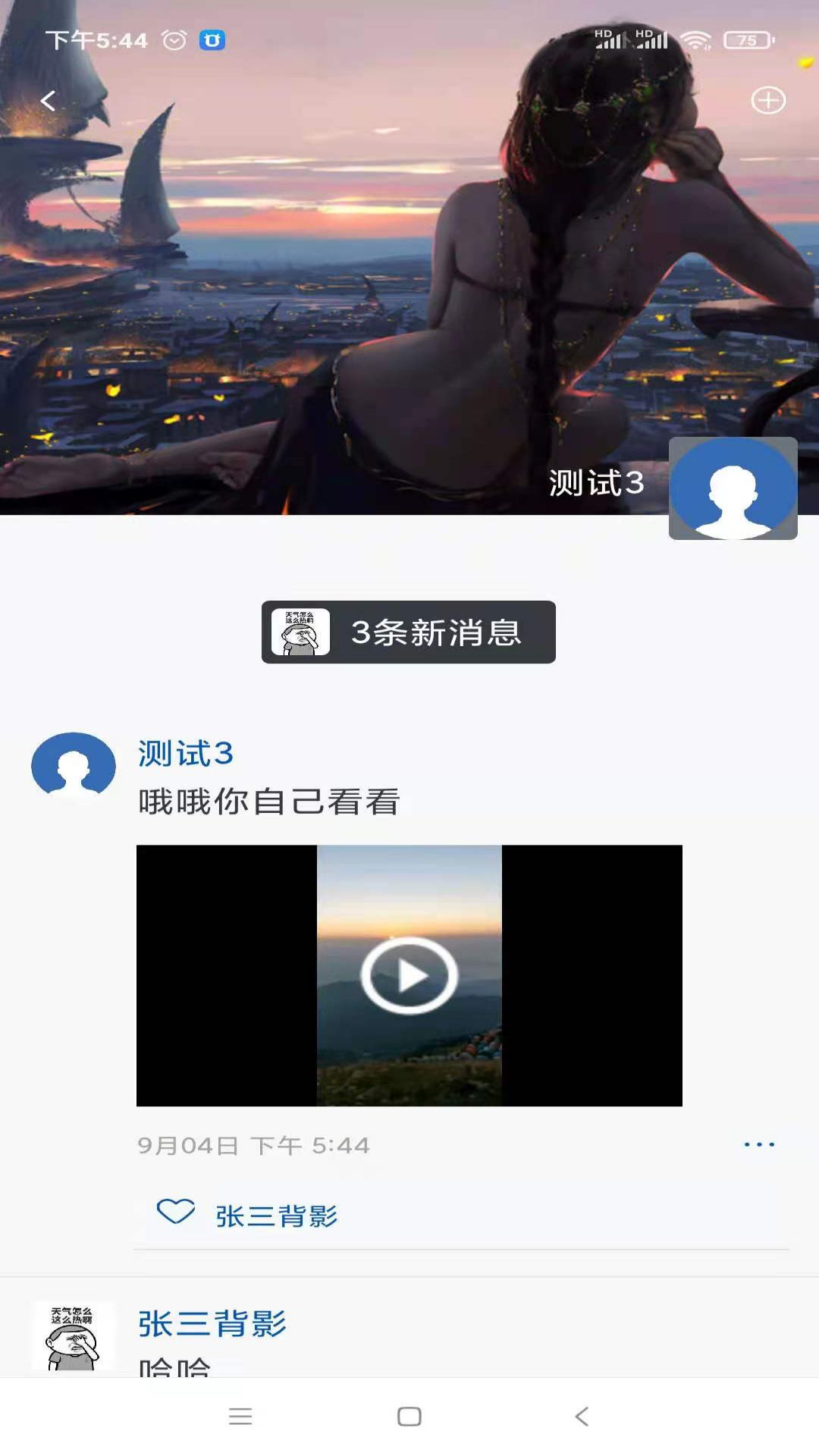Tap your profile avatar beside 测试3
The height and width of the screenshot is (1456, 819).
(733, 488)
